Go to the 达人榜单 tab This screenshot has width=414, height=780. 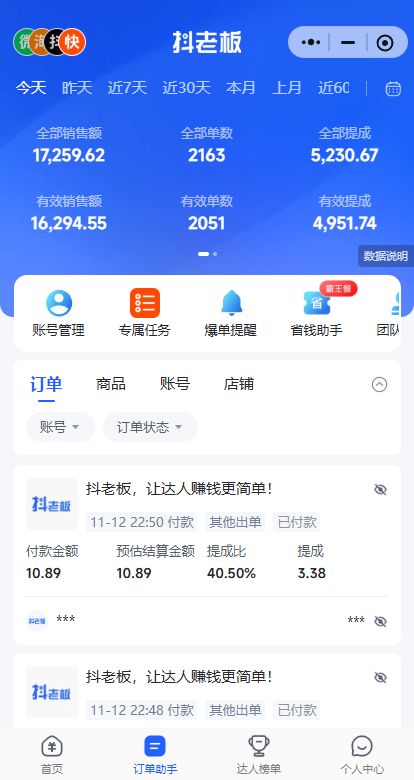pyautogui.click(x=259, y=755)
